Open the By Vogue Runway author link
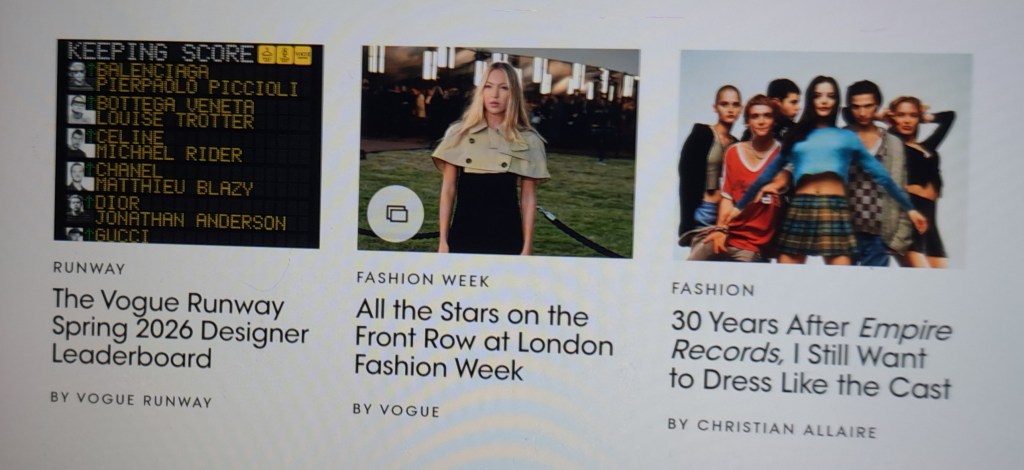Viewport: 1024px width, 470px height. tap(131, 400)
